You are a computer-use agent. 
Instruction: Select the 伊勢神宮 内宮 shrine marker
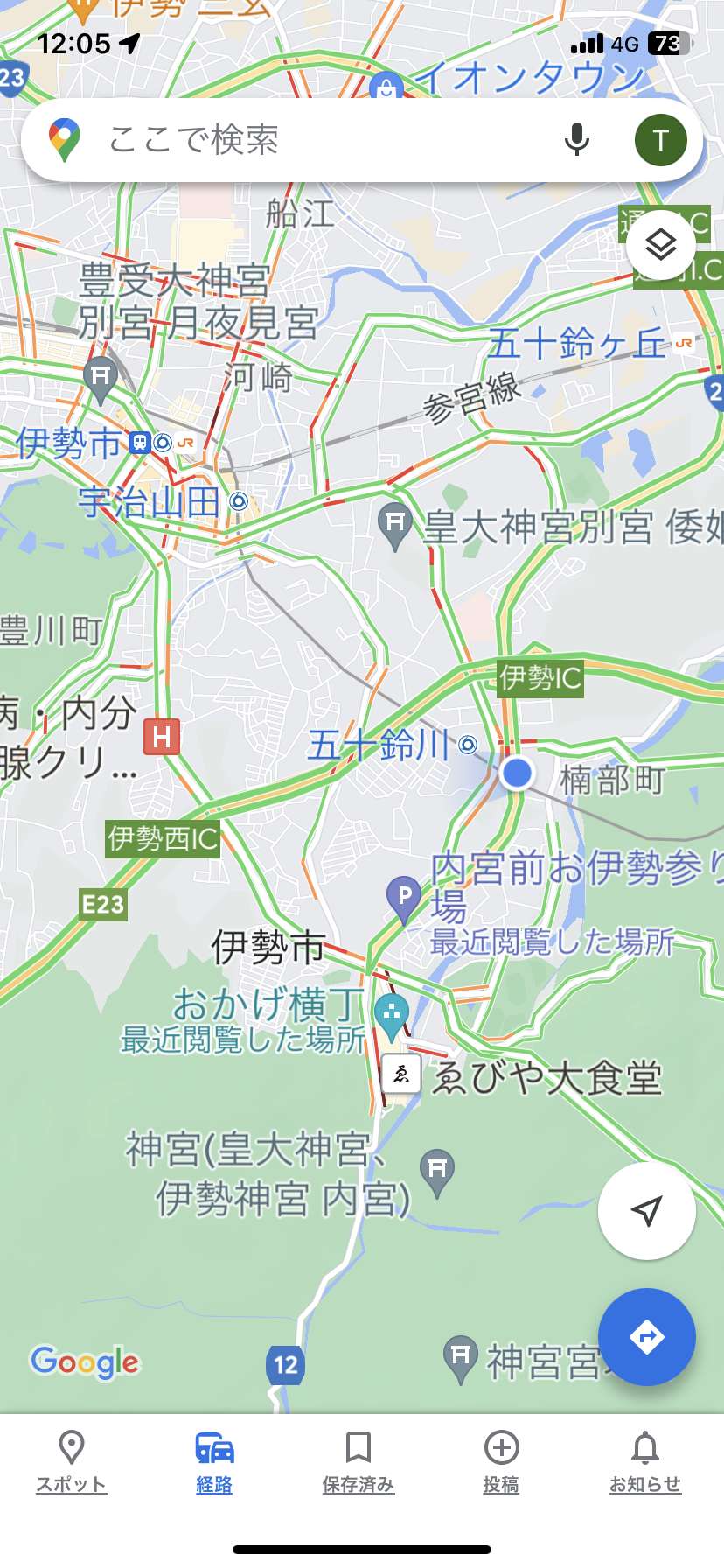(437, 1171)
